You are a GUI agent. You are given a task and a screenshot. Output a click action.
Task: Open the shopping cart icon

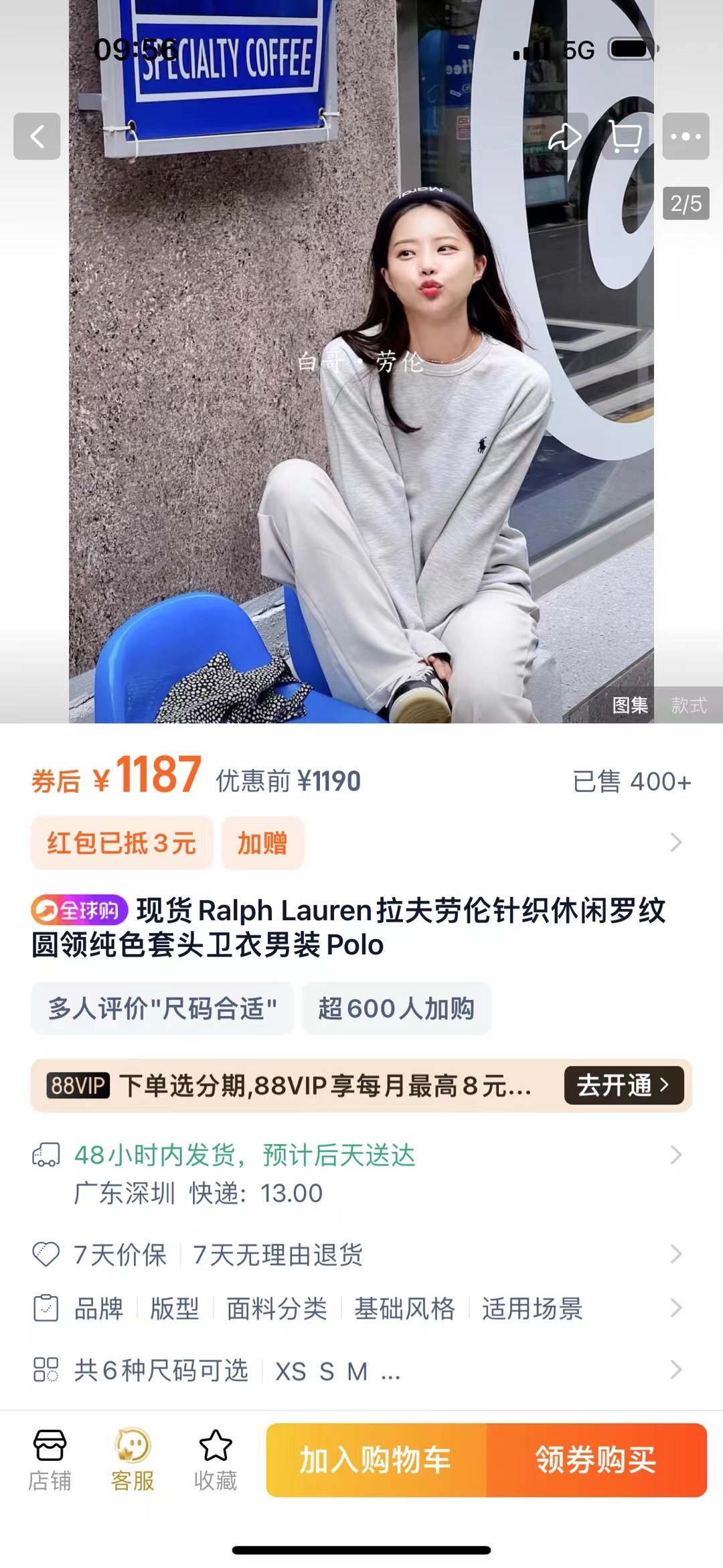click(626, 137)
